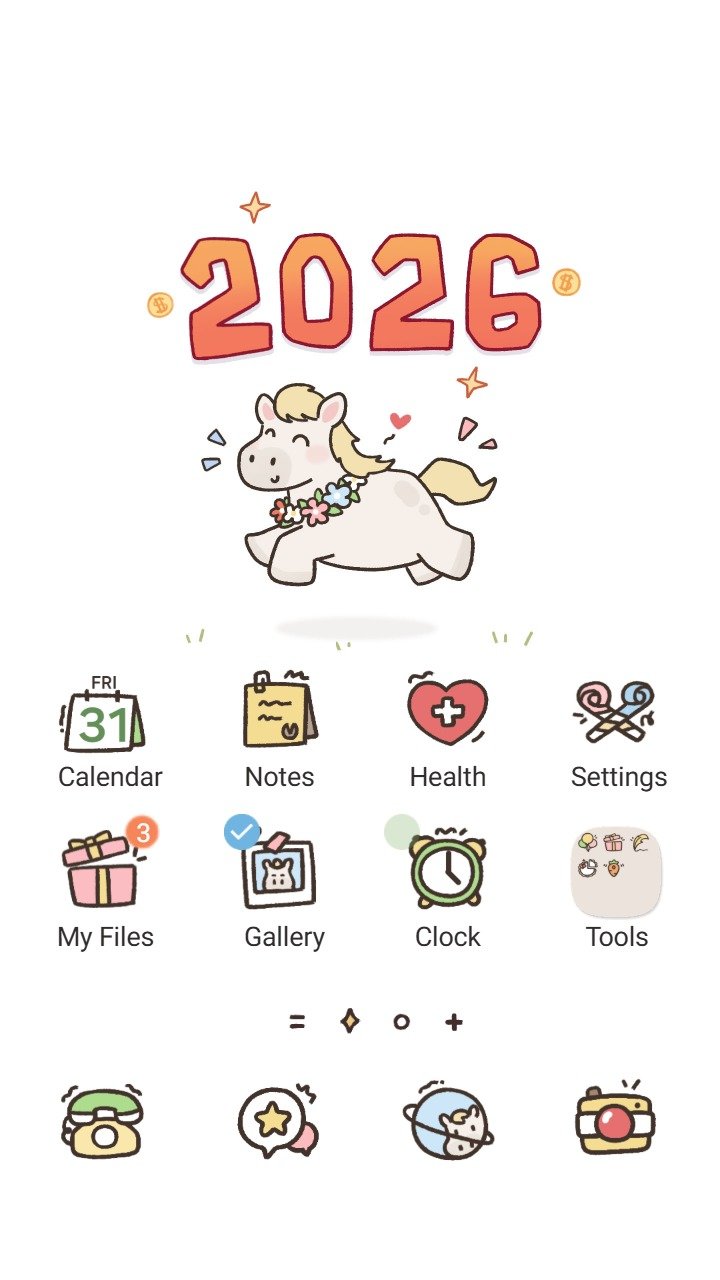The width and height of the screenshot is (720, 1280).
Task: Open the Clock app
Action: [x=447, y=872]
